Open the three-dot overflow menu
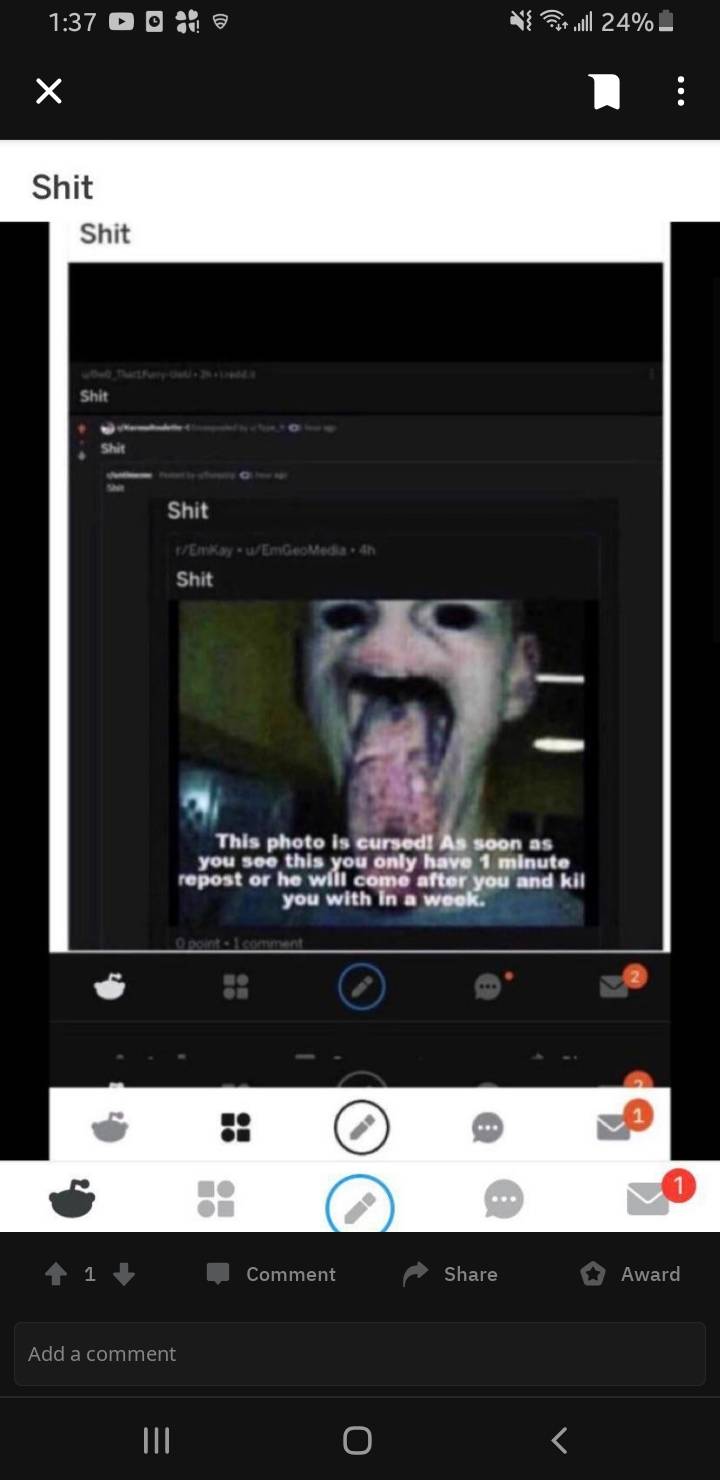 [x=680, y=91]
